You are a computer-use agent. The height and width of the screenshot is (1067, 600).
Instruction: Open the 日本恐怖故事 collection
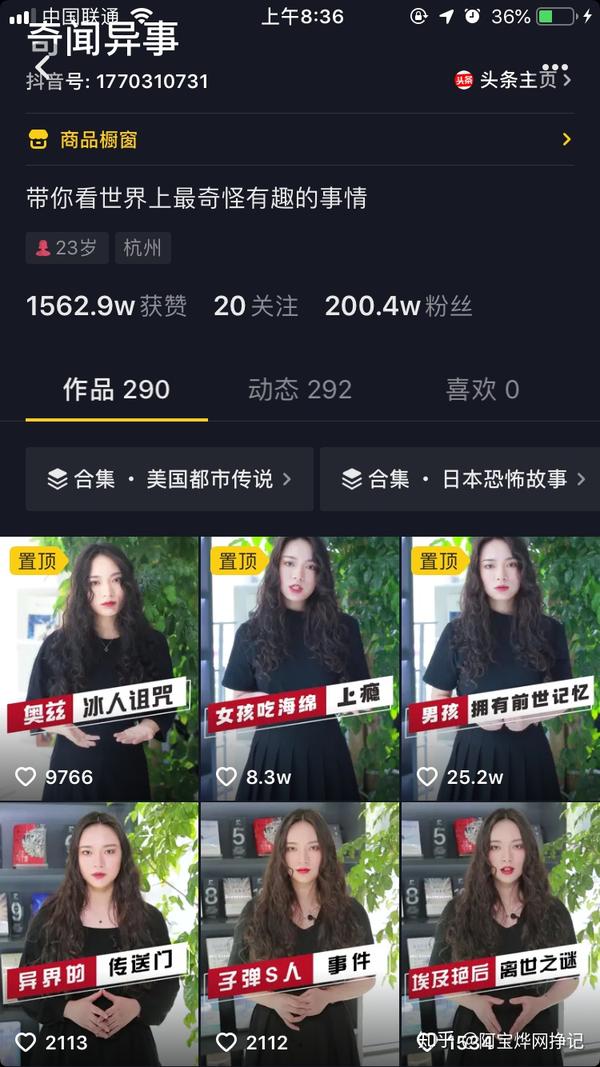tap(460, 479)
